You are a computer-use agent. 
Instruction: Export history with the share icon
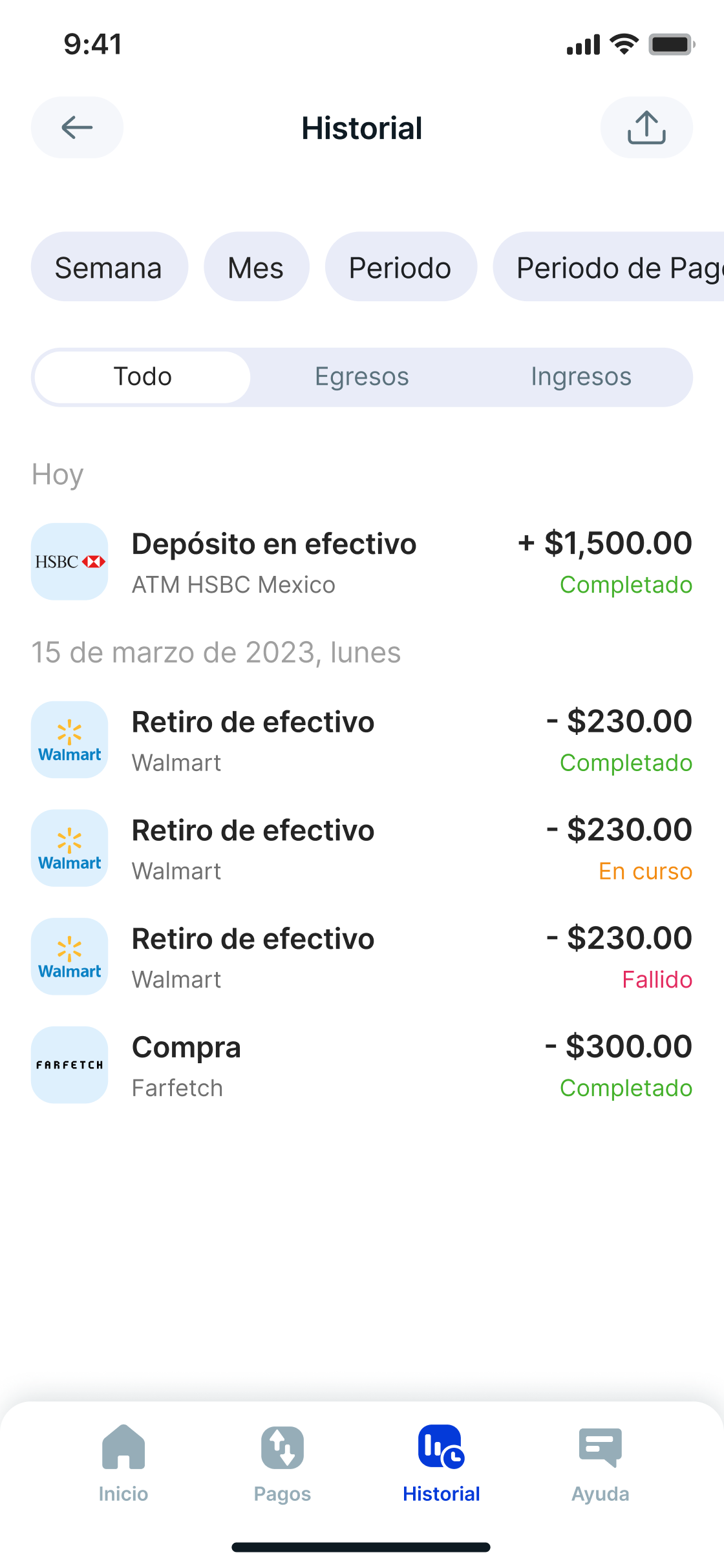[x=646, y=127]
